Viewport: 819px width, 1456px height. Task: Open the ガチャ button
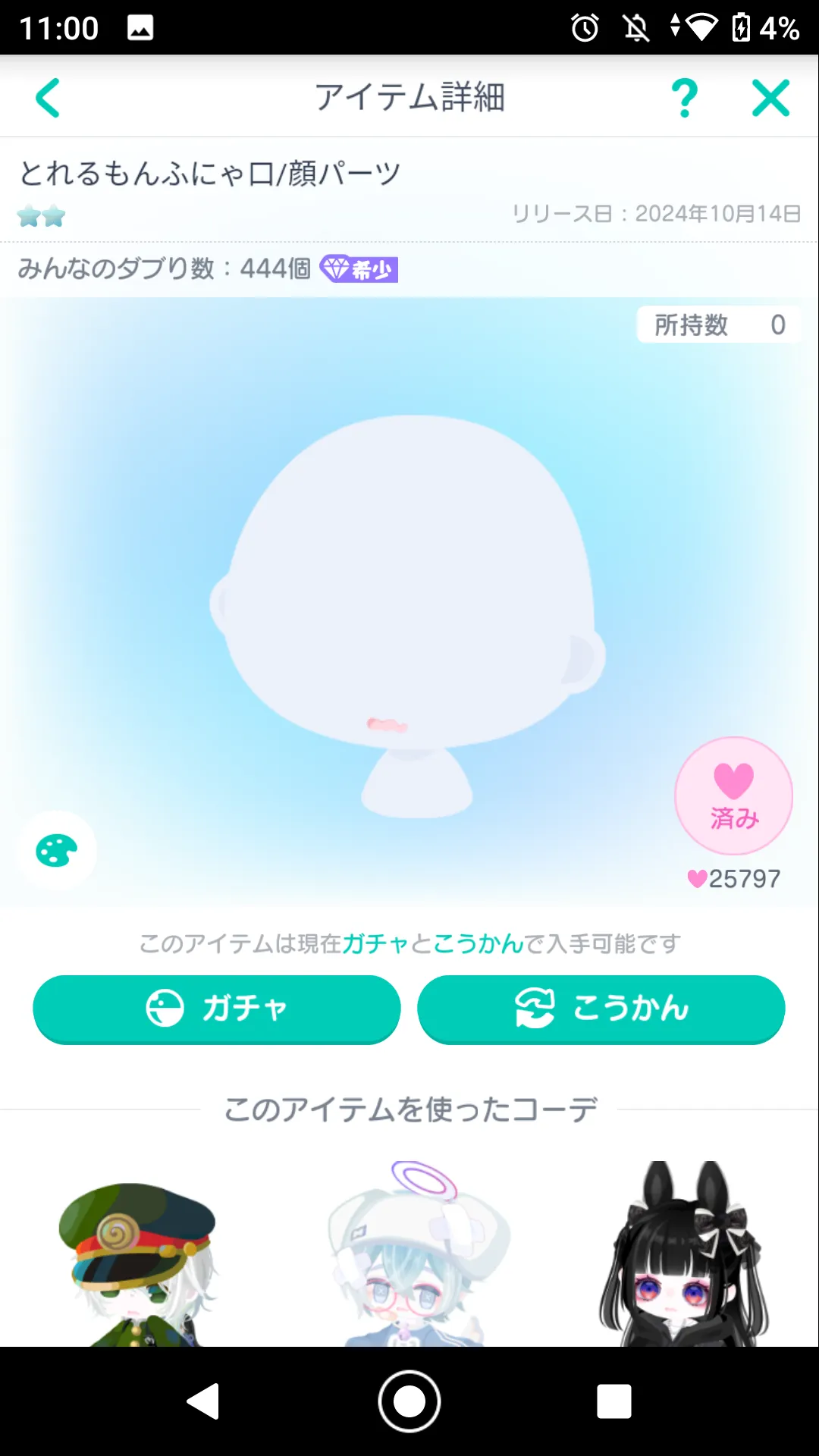pyautogui.click(x=217, y=1009)
